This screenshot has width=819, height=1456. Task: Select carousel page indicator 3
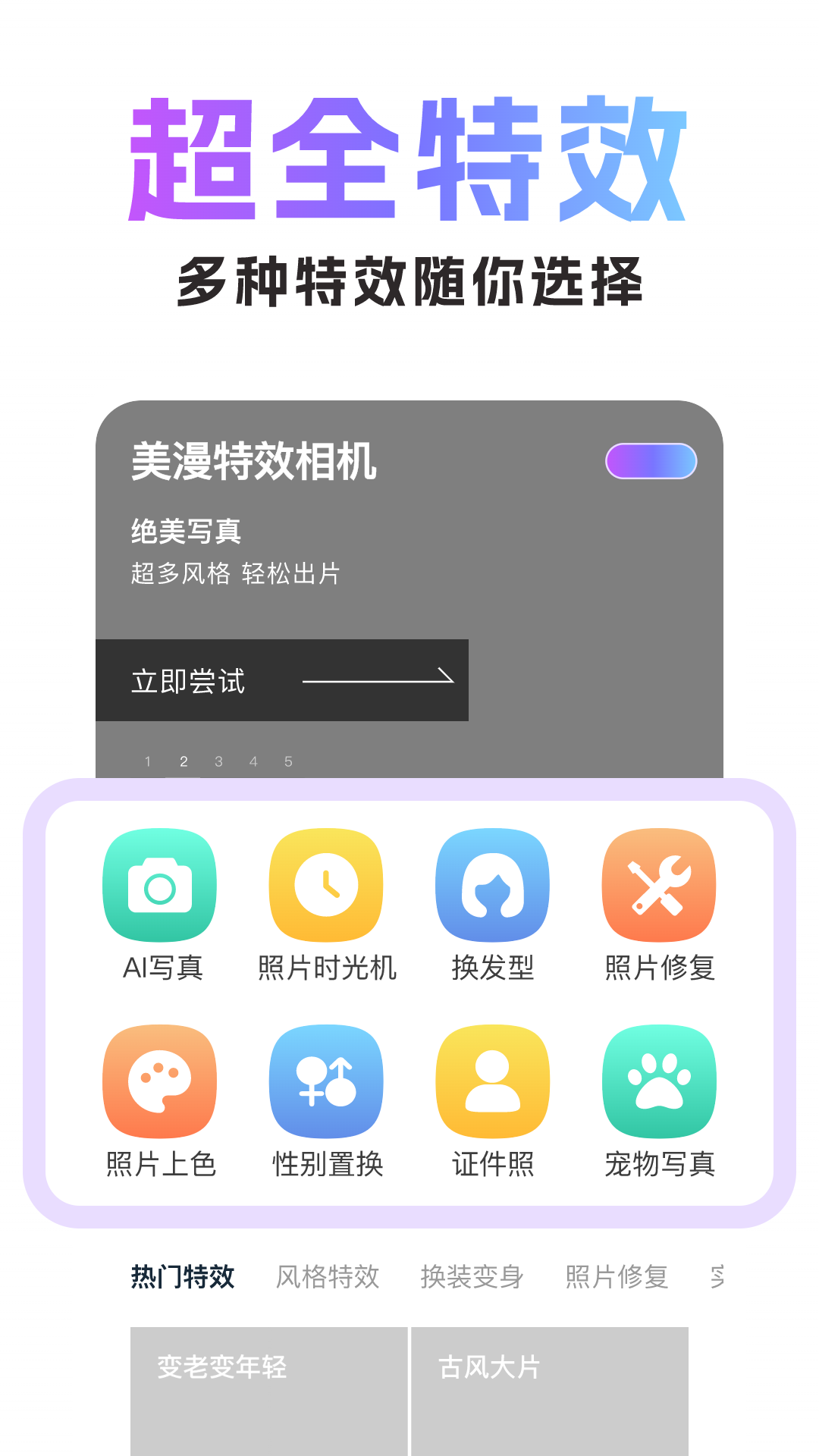(x=218, y=762)
